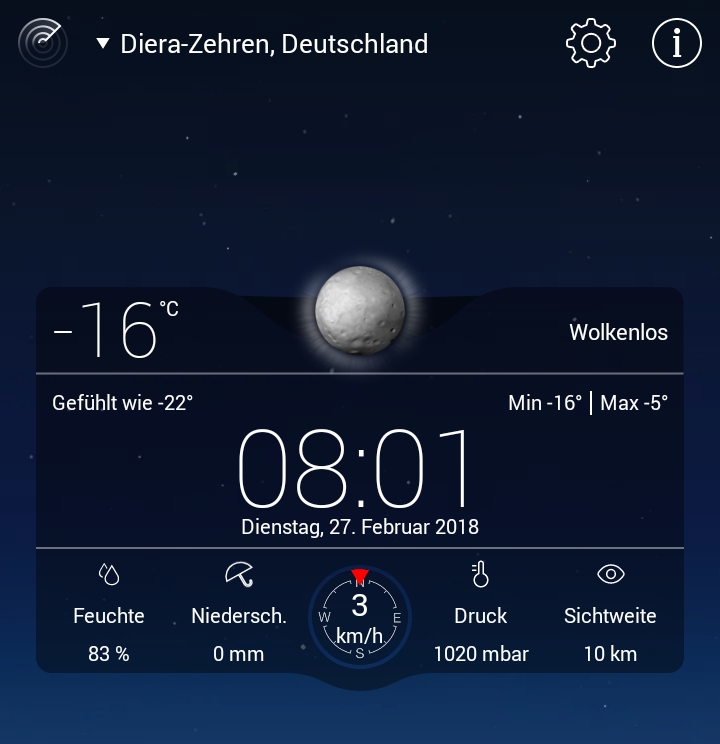
Task: Open the info icon
Action: (x=677, y=43)
